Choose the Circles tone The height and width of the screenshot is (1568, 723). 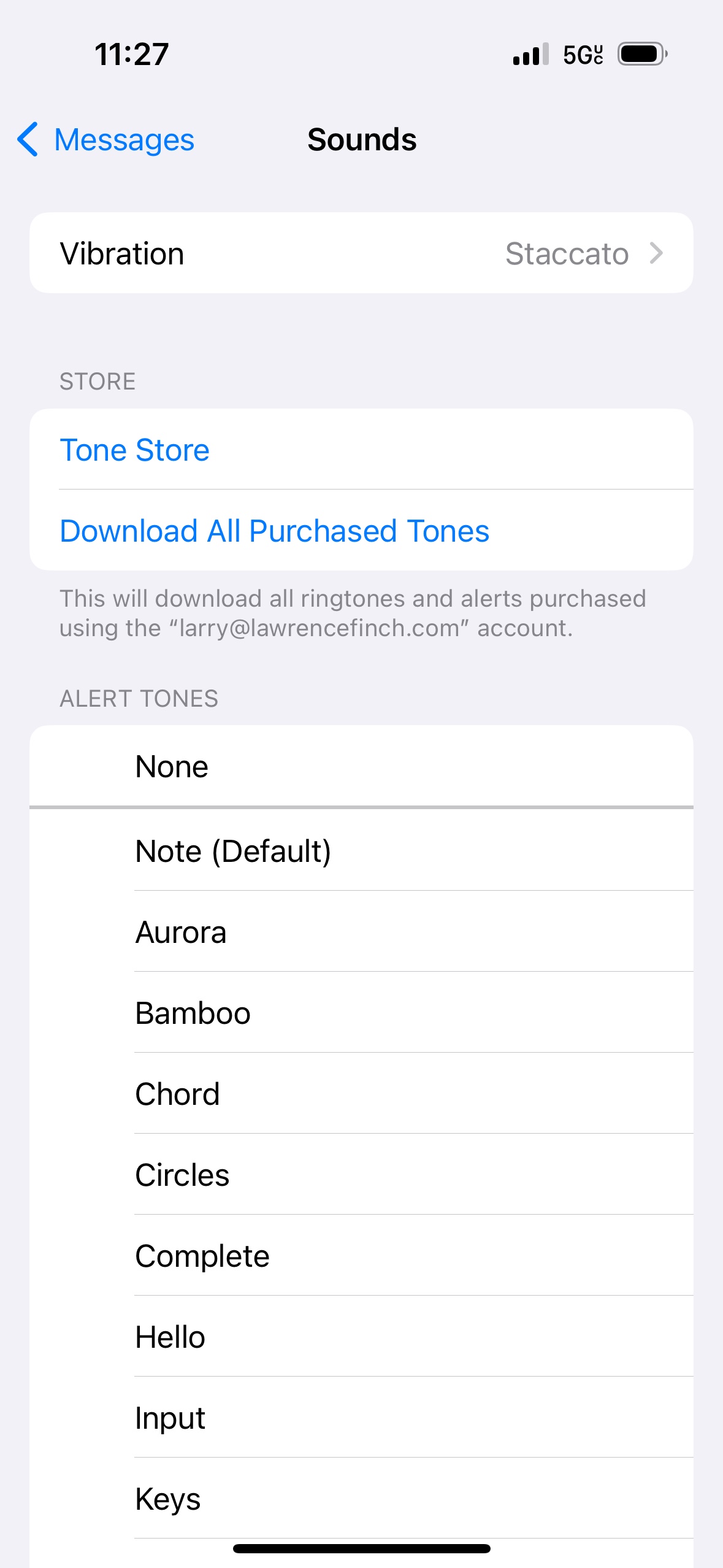(361, 1175)
